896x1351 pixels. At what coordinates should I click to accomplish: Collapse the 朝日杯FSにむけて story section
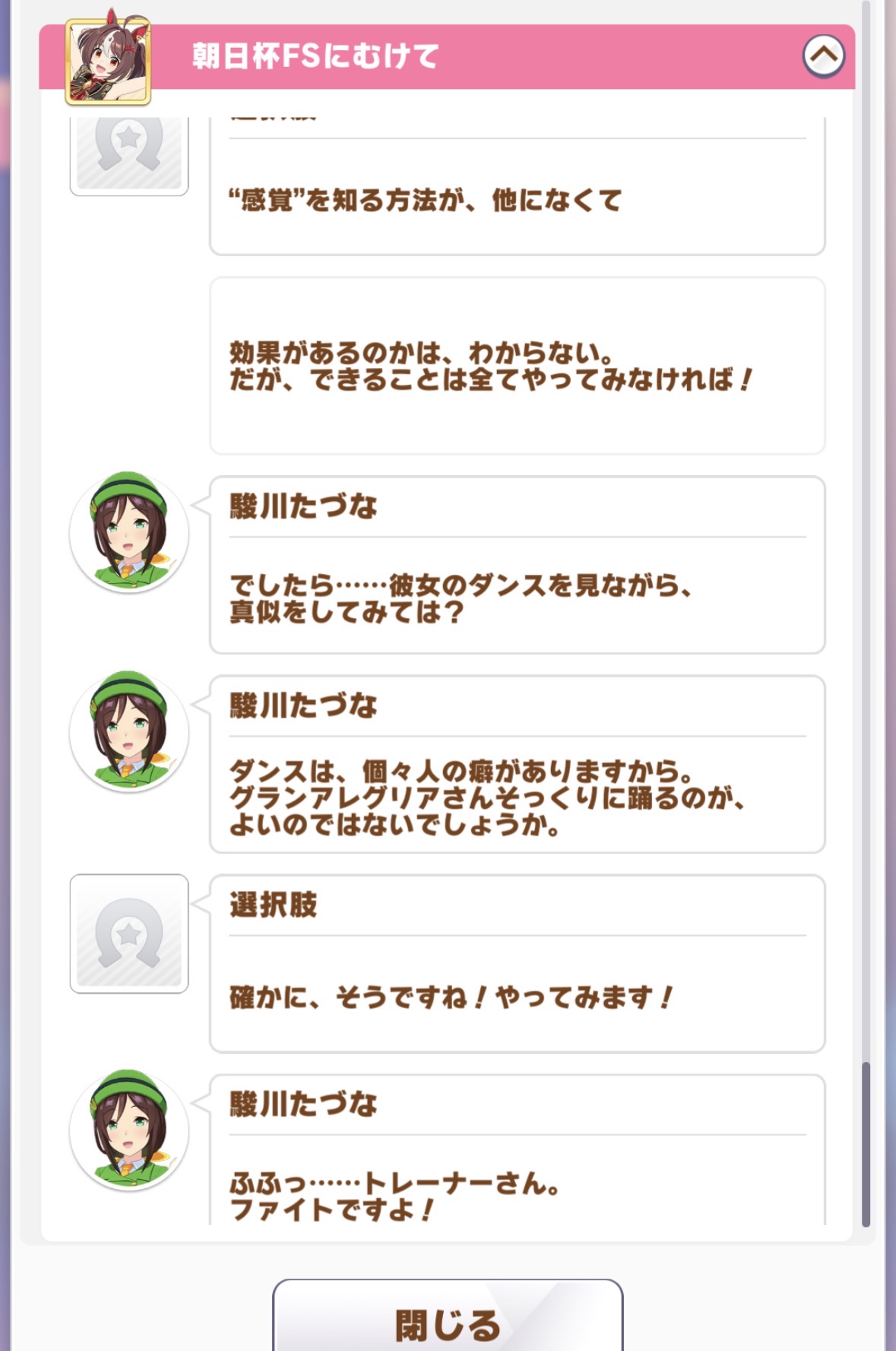click(824, 55)
